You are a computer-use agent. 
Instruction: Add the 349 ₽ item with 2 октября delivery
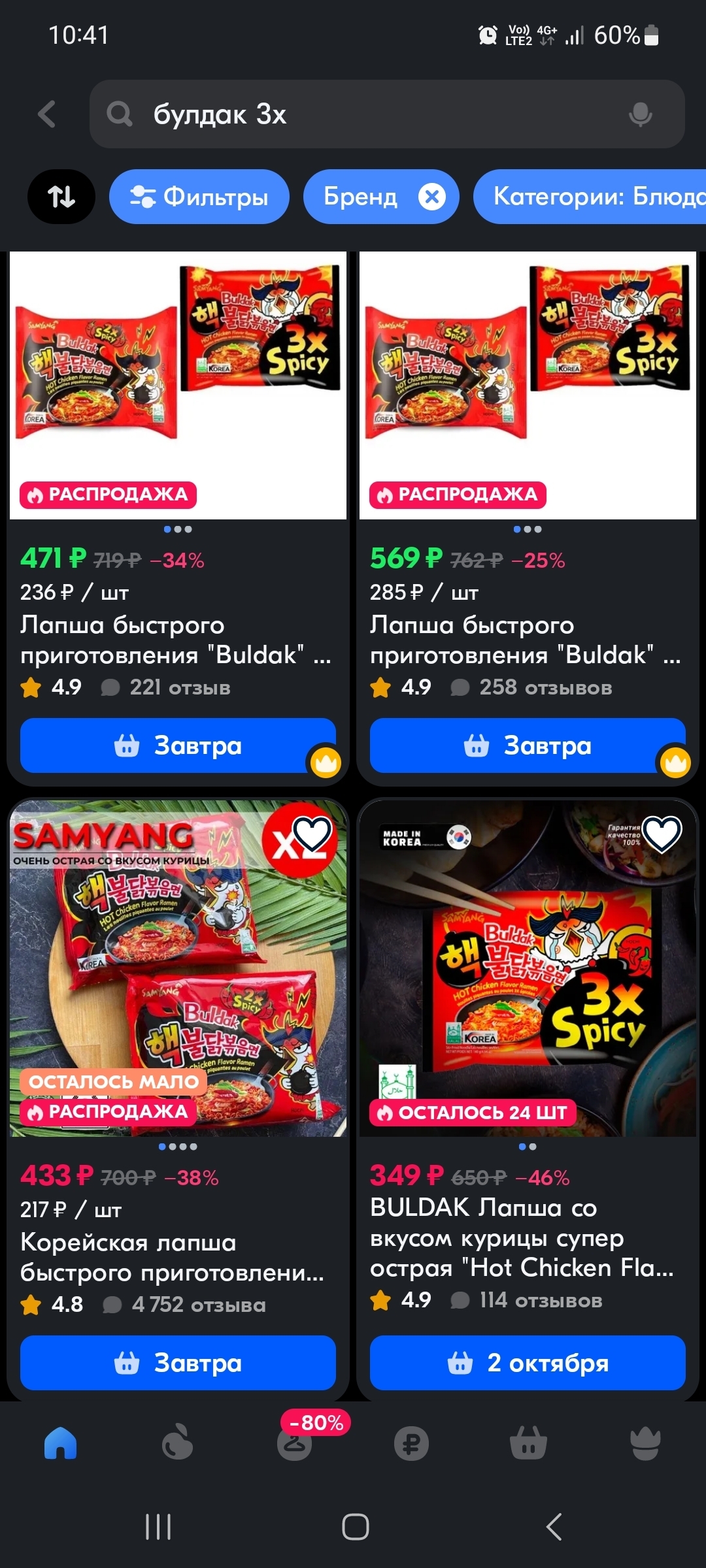[x=528, y=1363]
